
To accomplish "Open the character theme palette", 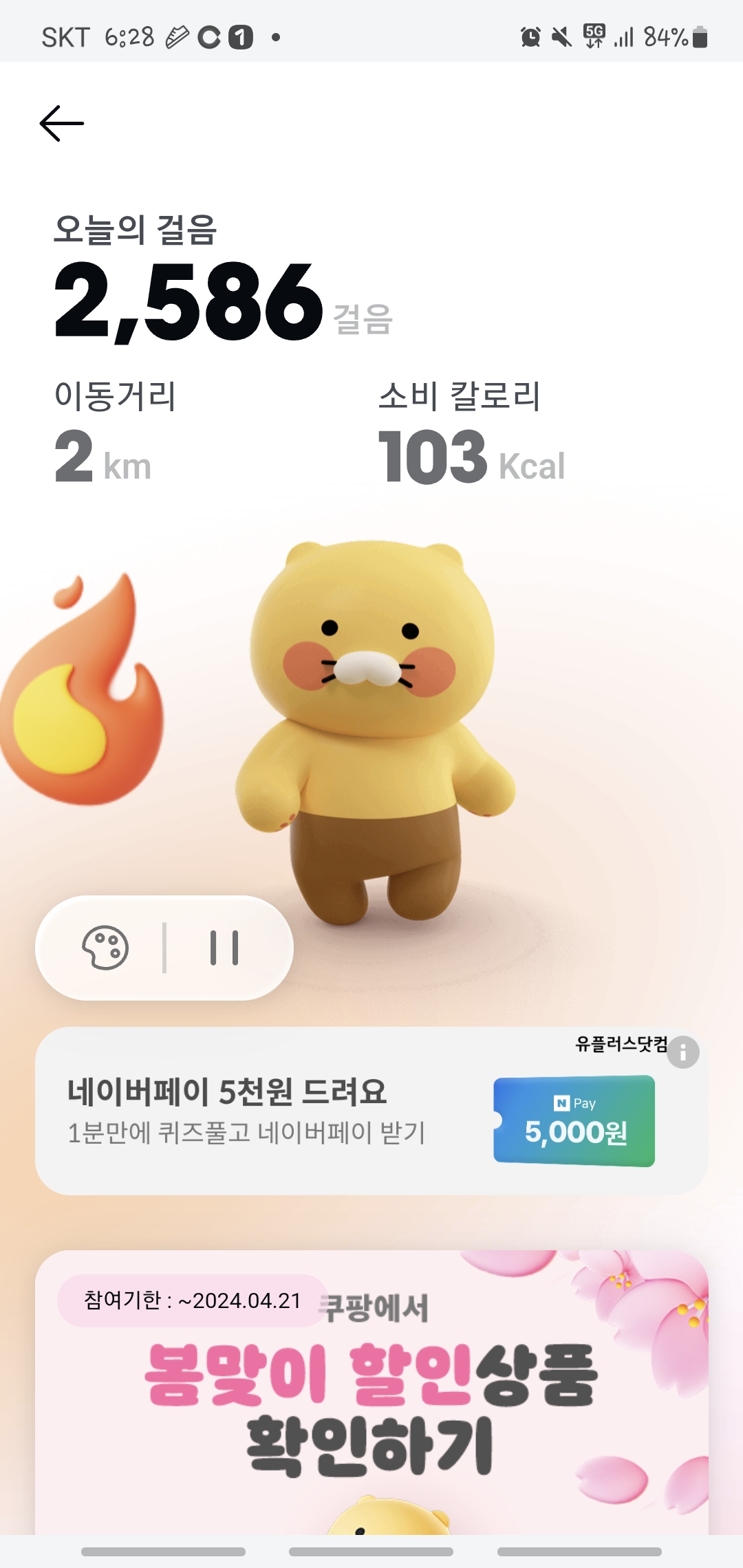I will coord(105,948).
